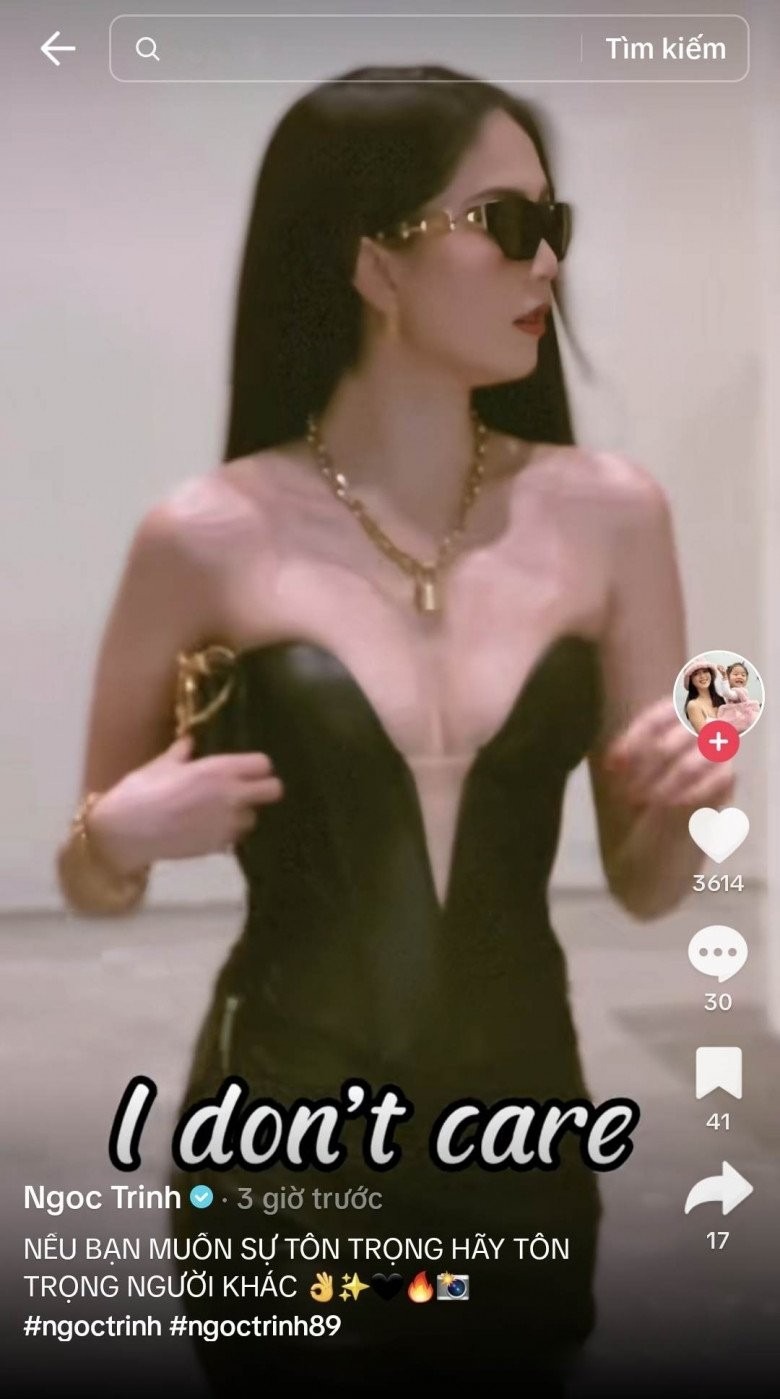Open the Ngoc Trinh username link
The image size is (780, 1399).
(102, 1197)
